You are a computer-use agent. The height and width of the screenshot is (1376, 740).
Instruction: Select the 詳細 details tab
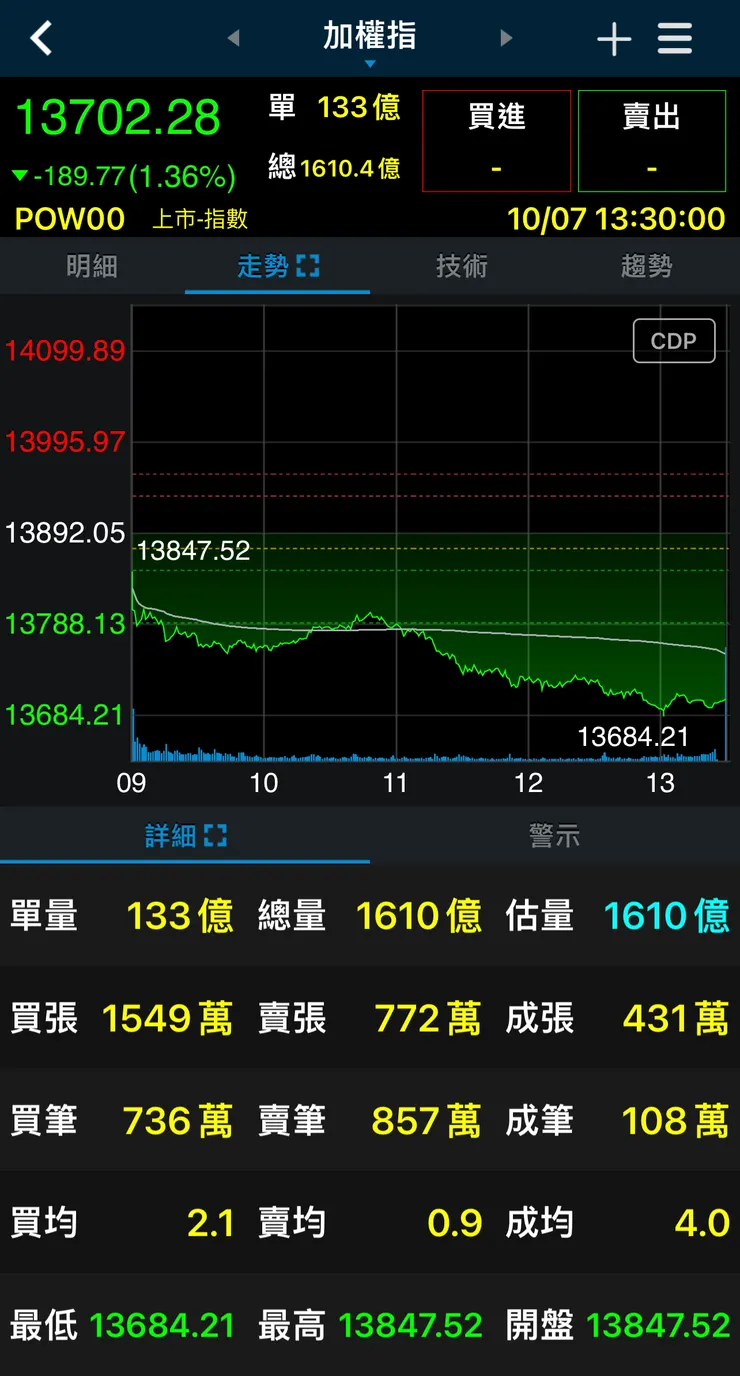point(185,836)
